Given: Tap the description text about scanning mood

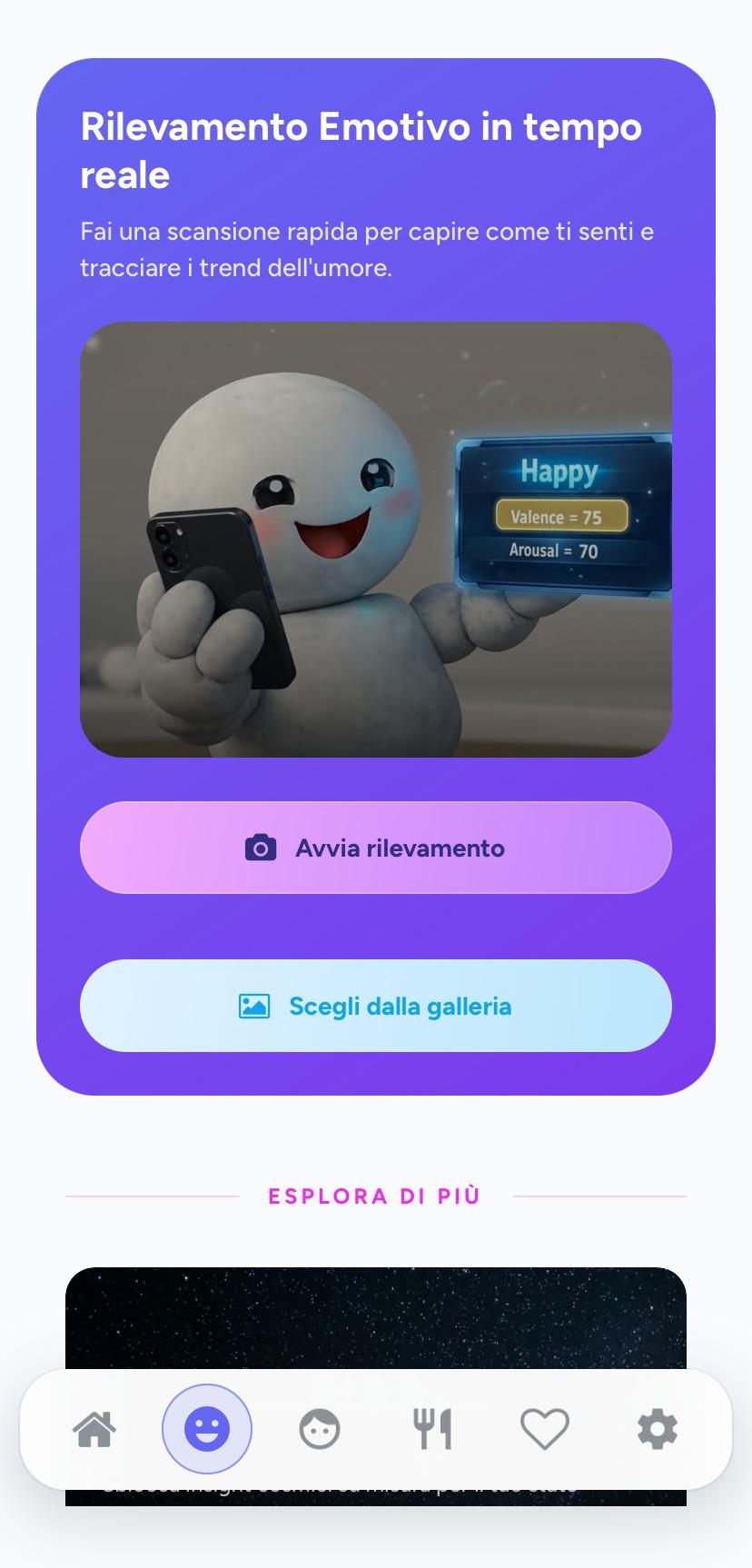Looking at the screenshot, I should click(367, 249).
